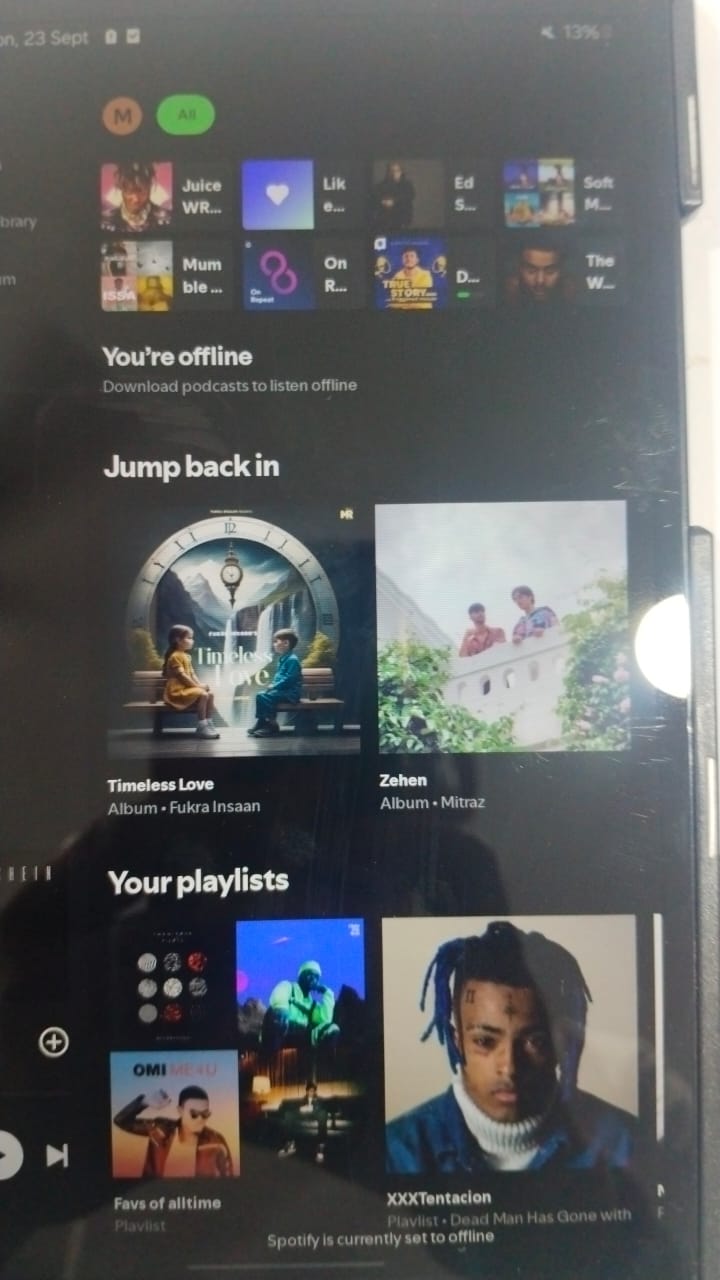Viewport: 720px width, 1280px height.
Task: Open the Mumble shortcut tile
Action: click(165, 275)
